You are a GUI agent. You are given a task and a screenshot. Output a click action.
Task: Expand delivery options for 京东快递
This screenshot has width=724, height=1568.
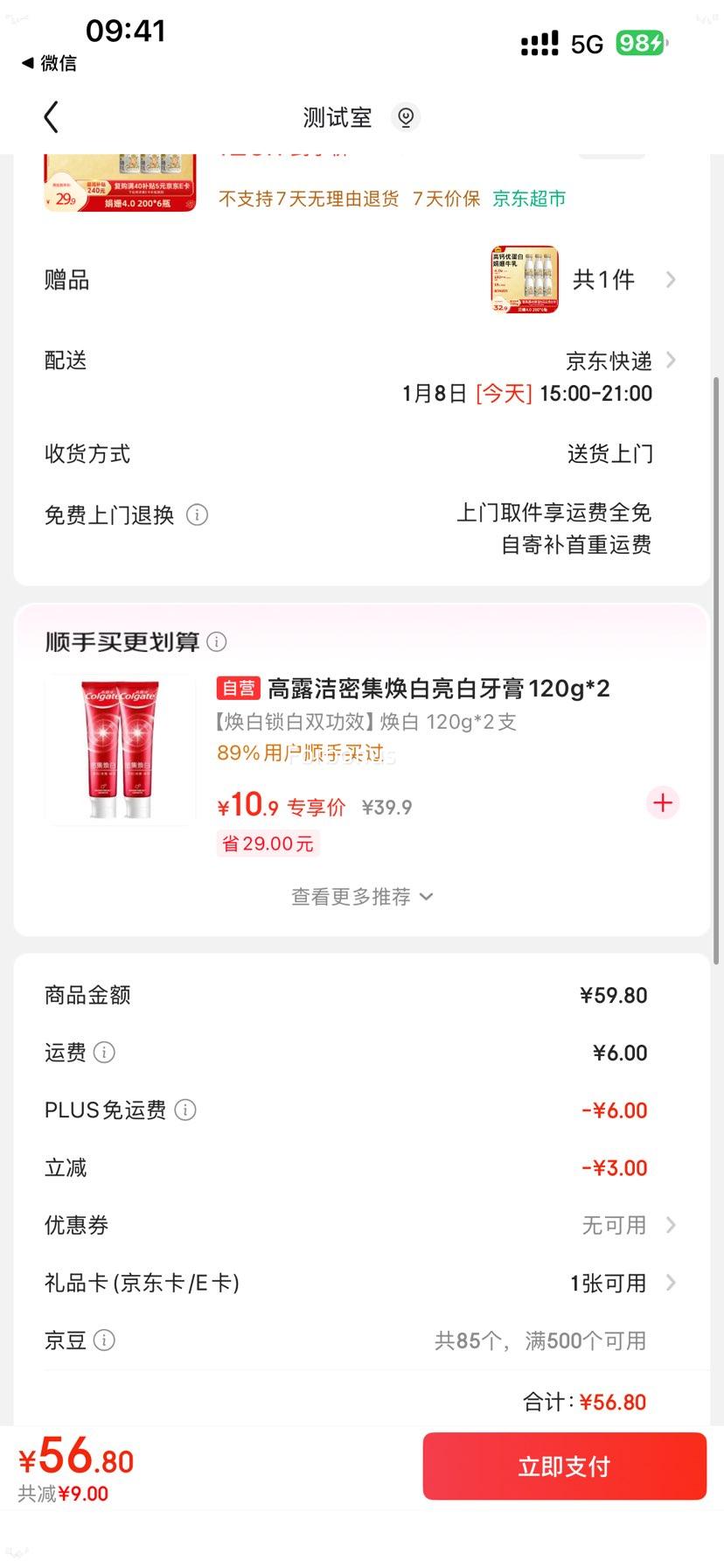[x=670, y=360]
